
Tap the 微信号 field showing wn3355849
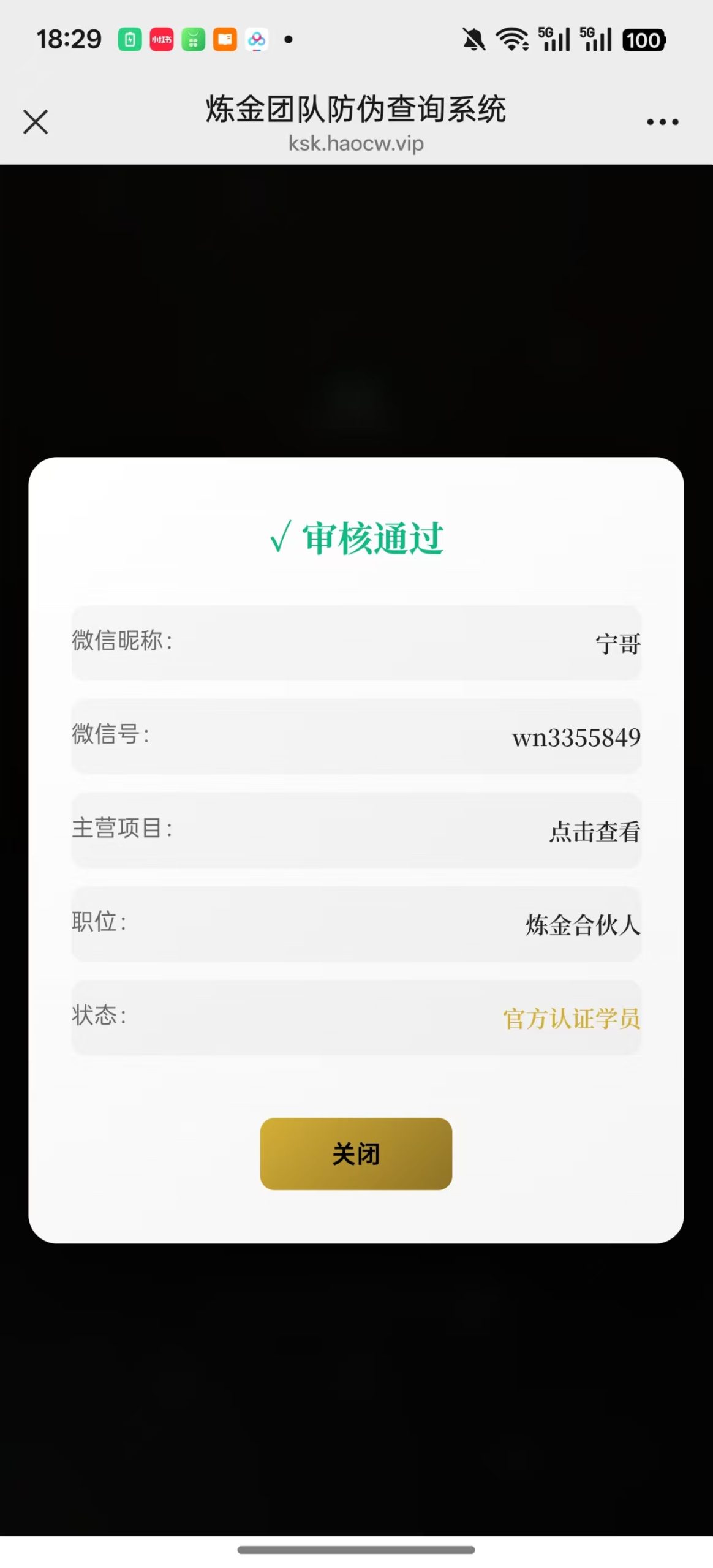356,737
